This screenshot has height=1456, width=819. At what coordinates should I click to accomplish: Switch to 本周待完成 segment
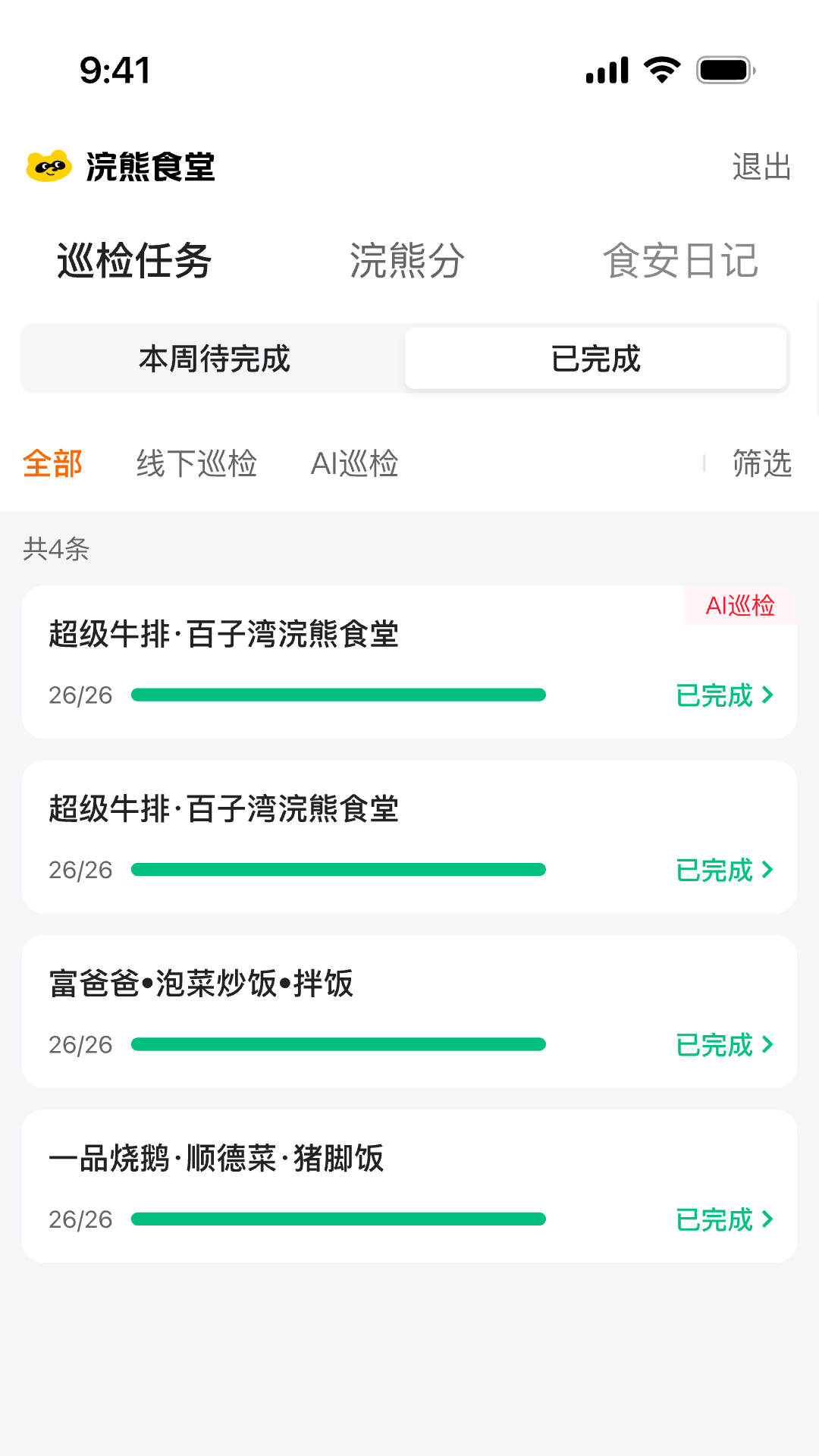(214, 358)
